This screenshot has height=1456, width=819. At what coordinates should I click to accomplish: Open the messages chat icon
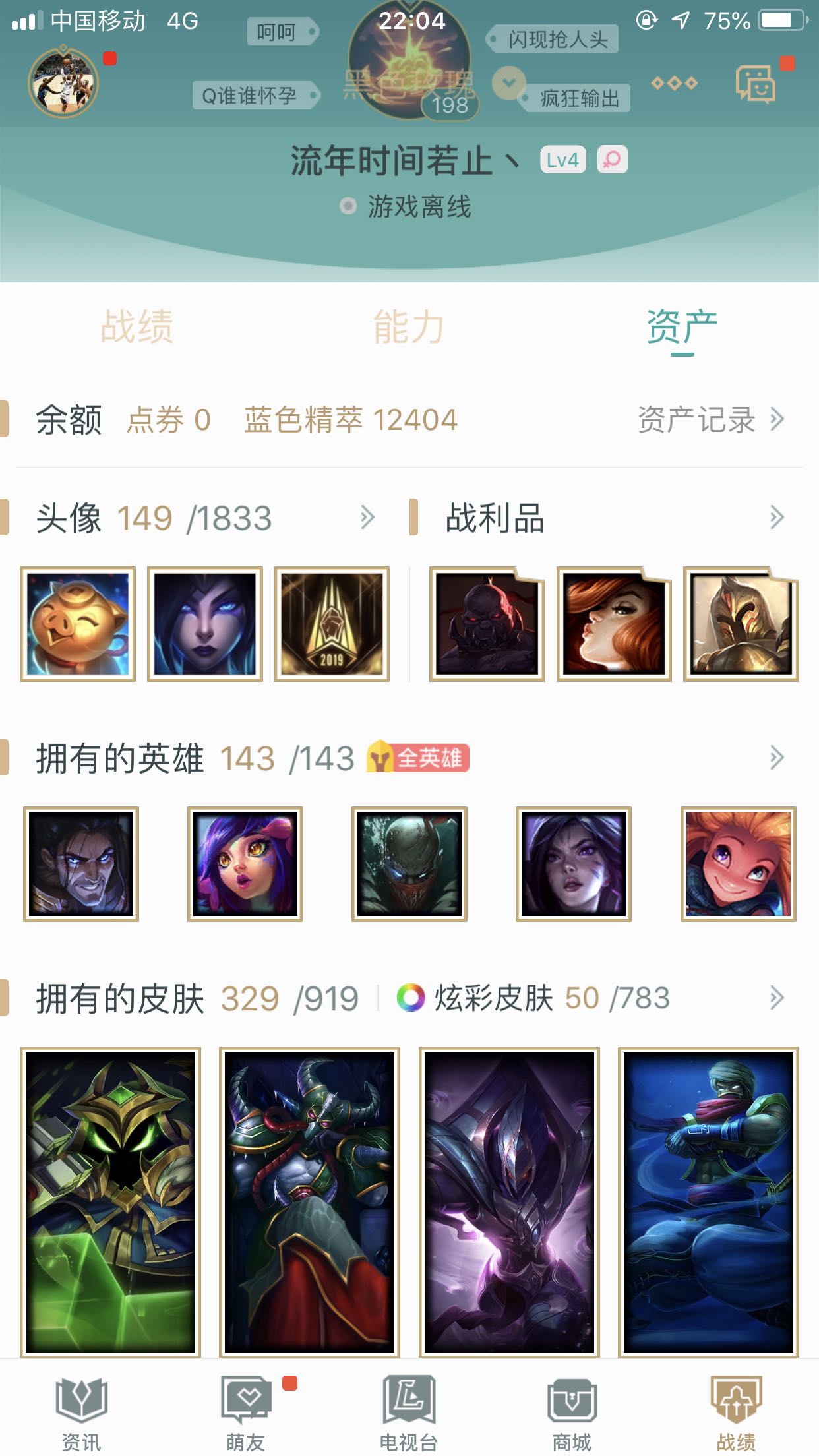point(756,84)
